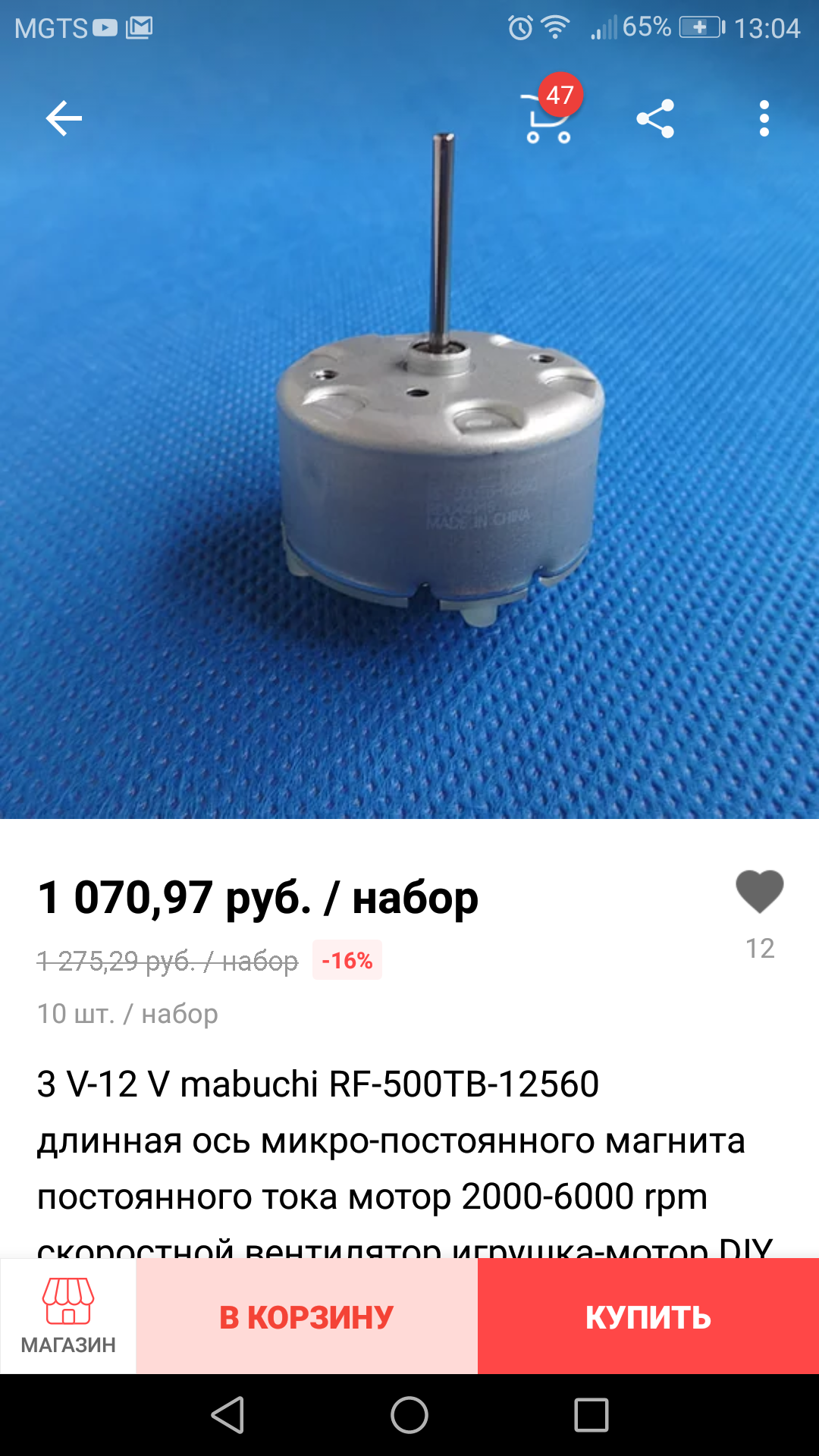Tap В КОРЗИНУ to add to cart
This screenshot has width=819, height=1456.
pos(306,1316)
